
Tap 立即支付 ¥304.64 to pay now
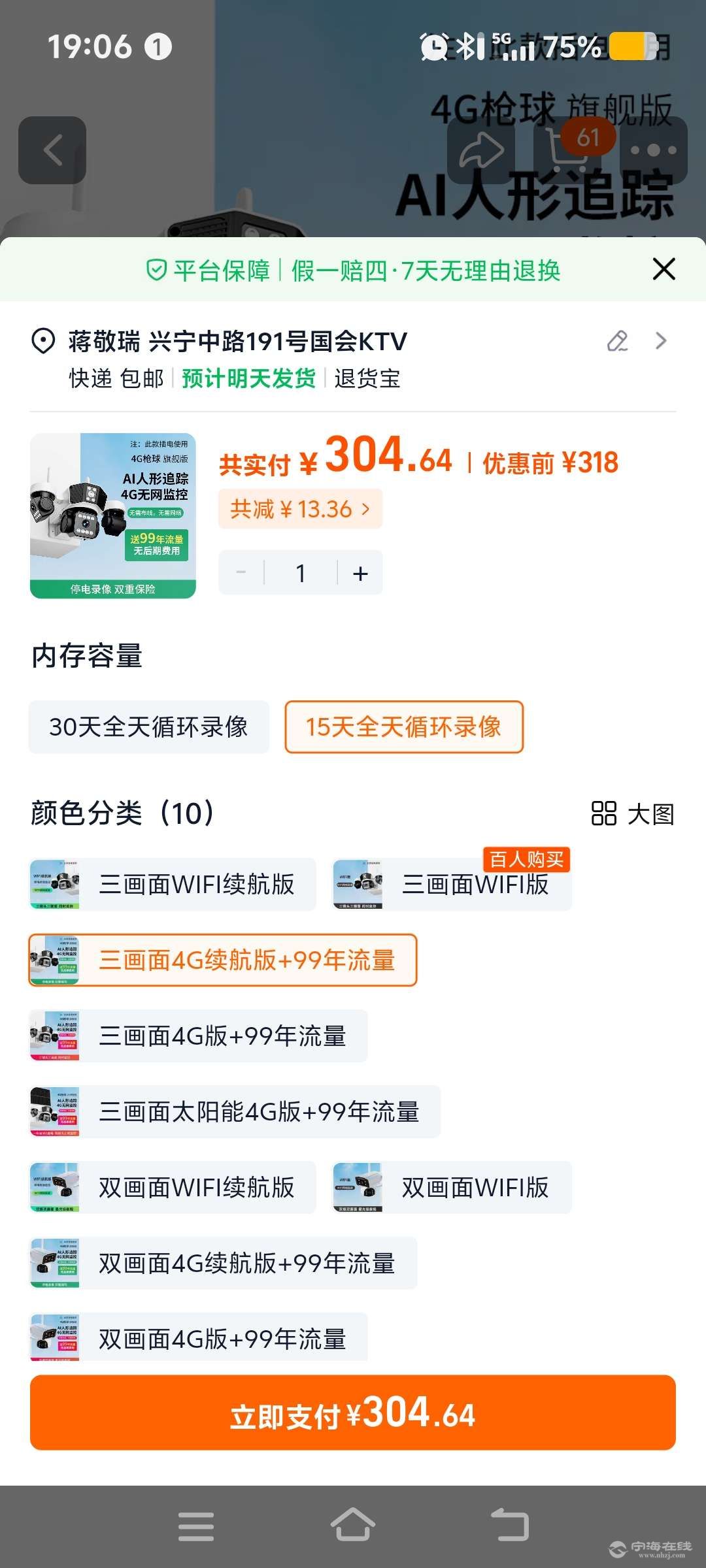(x=353, y=1413)
